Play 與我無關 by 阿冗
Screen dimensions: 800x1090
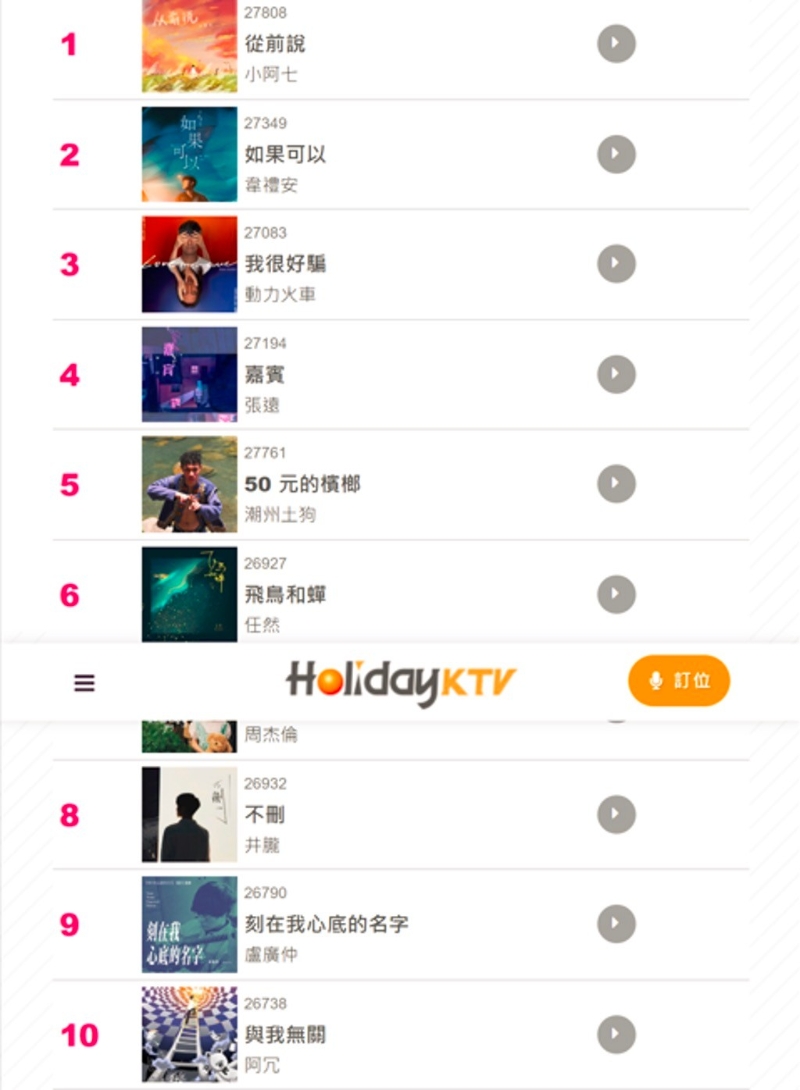[x=616, y=1034]
